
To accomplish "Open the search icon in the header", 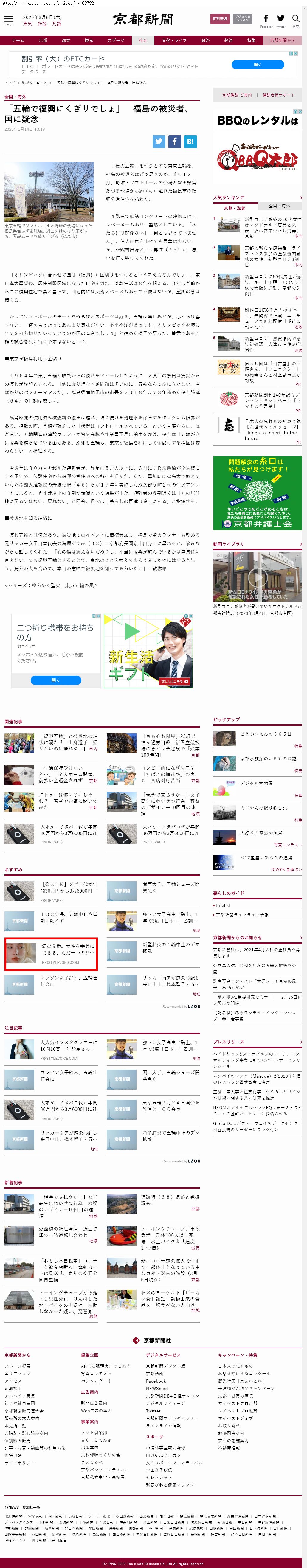I will 295,19.
